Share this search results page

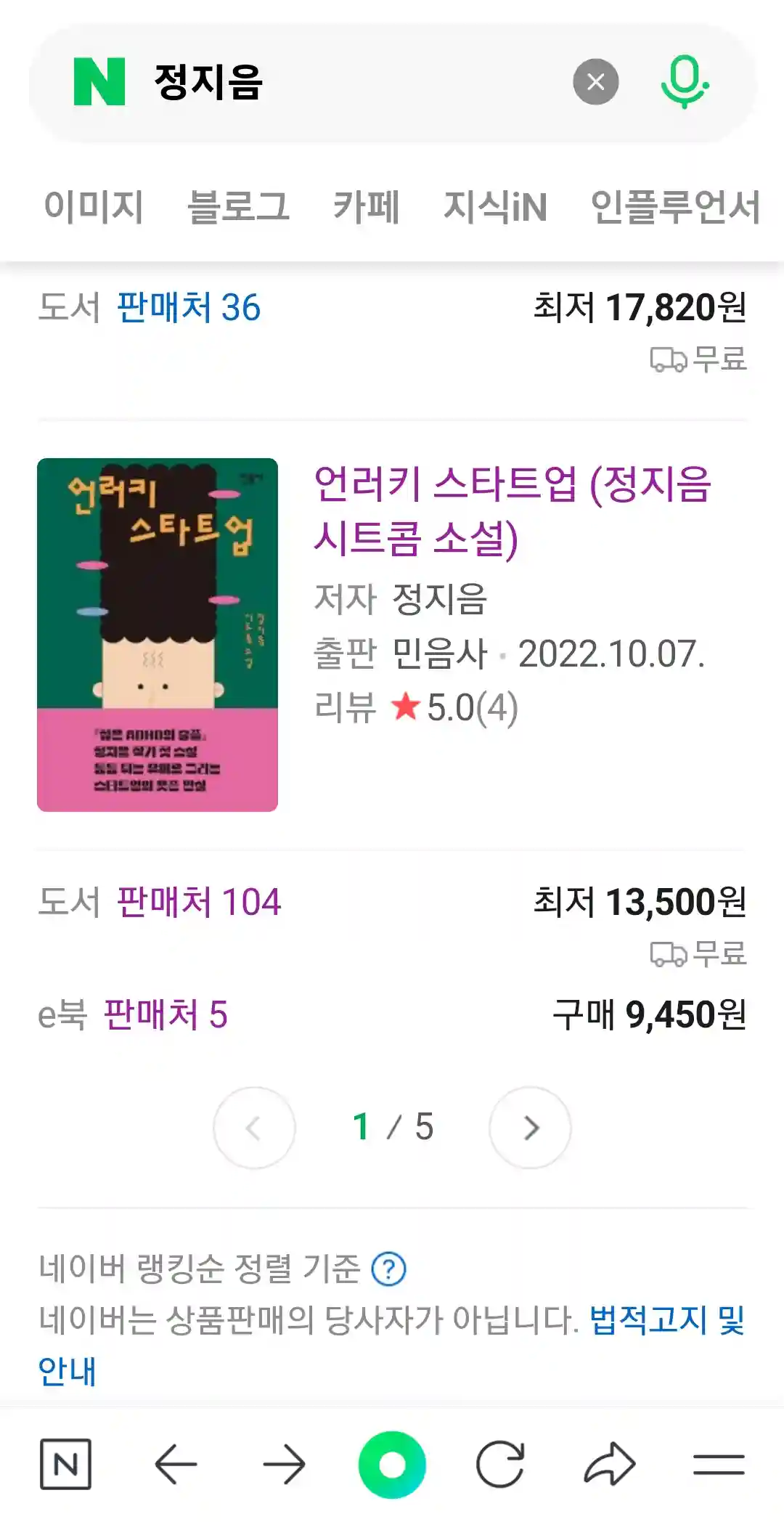point(609,1464)
